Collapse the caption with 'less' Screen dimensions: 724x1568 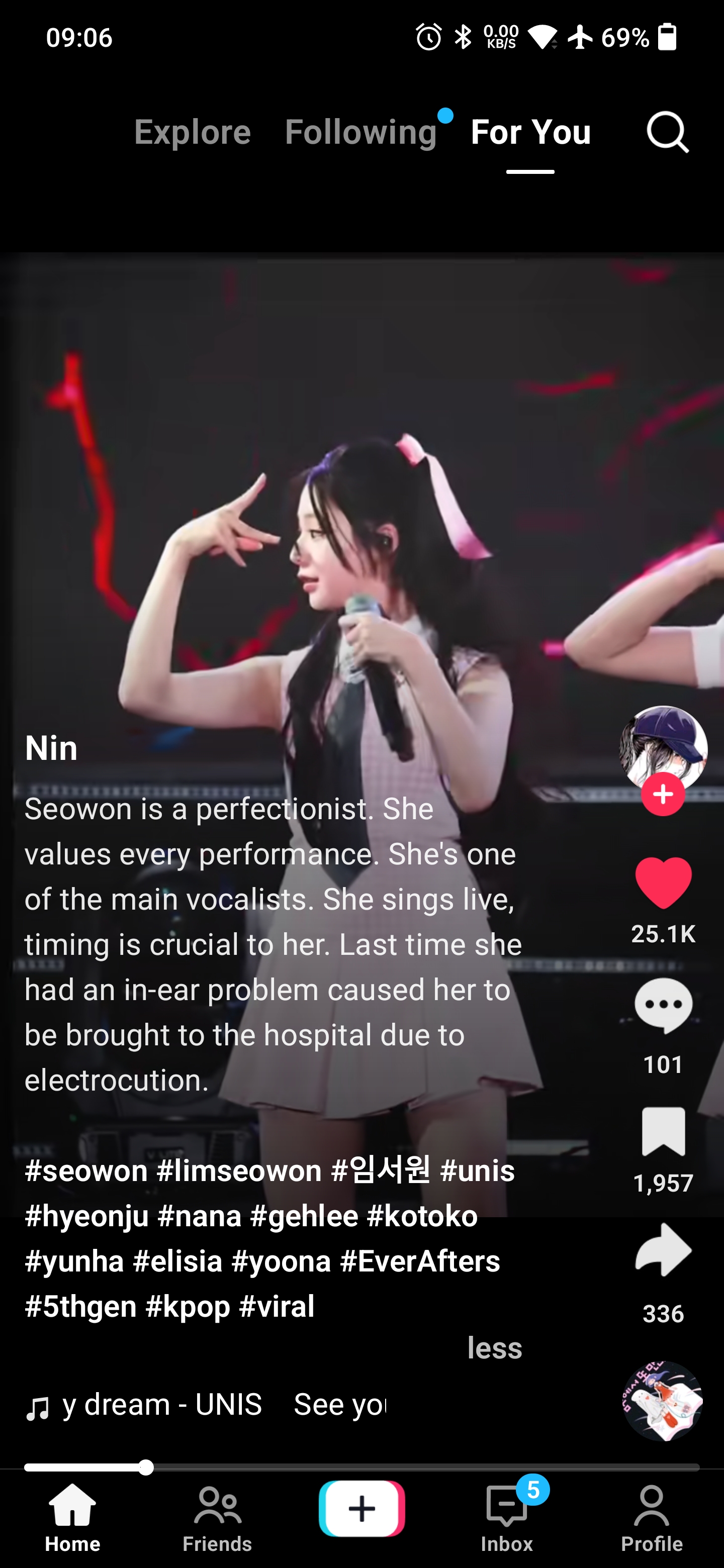494,1348
